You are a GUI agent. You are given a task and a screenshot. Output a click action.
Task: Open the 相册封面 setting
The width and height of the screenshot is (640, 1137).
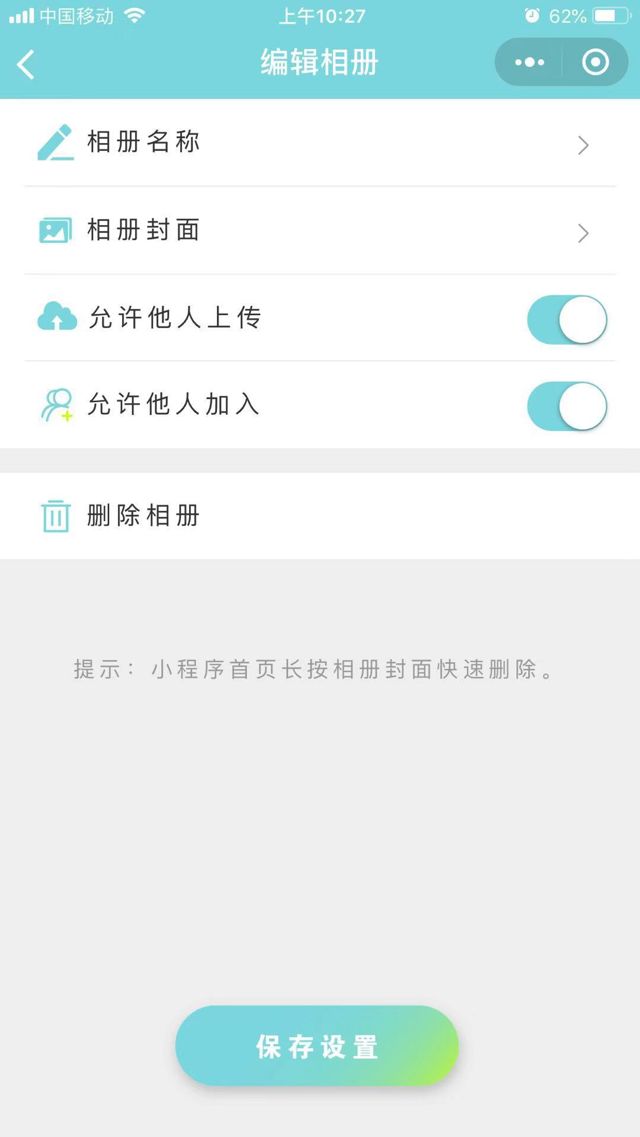pyautogui.click(x=320, y=231)
